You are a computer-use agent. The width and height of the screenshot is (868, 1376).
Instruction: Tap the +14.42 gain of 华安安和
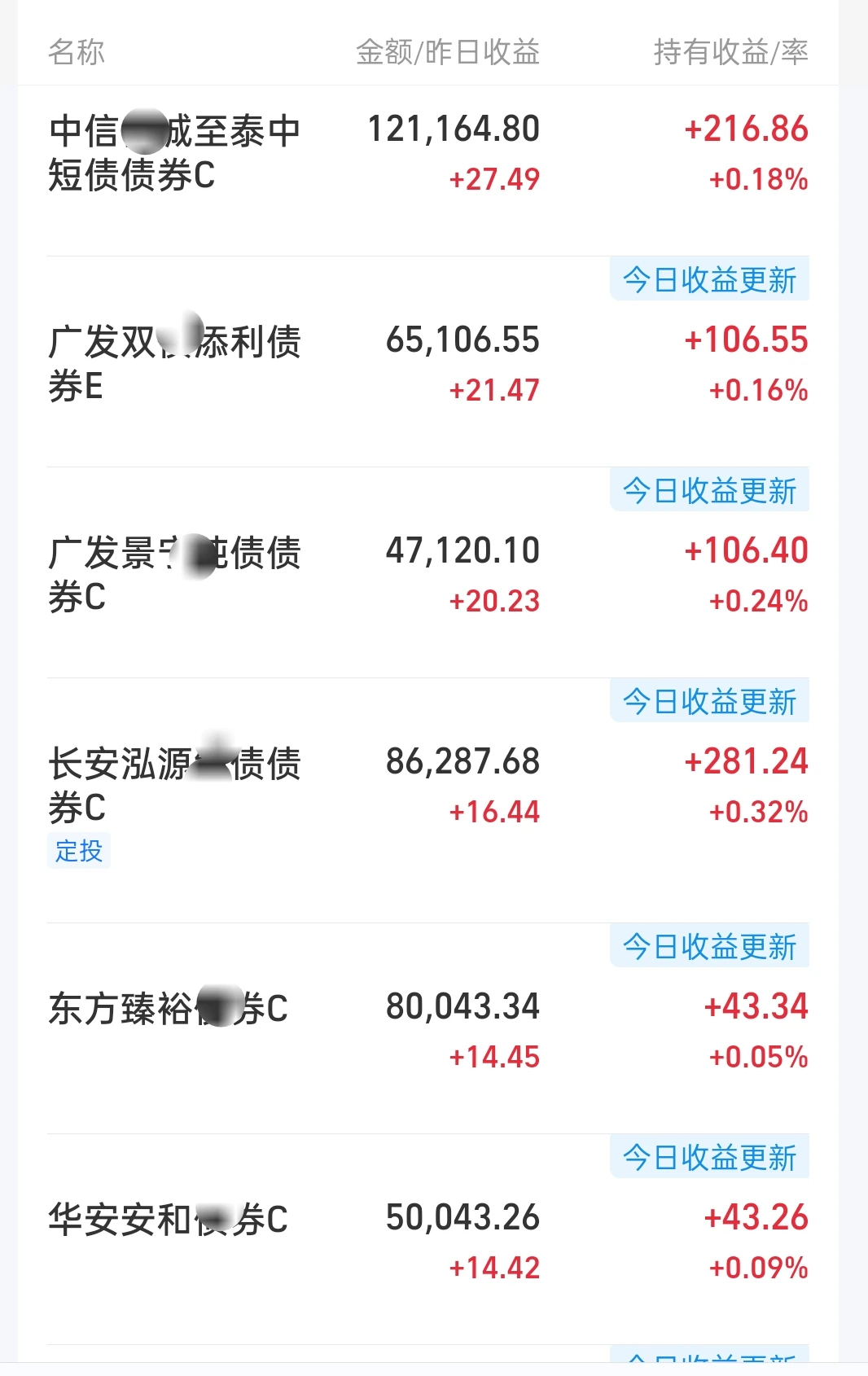(x=493, y=1268)
